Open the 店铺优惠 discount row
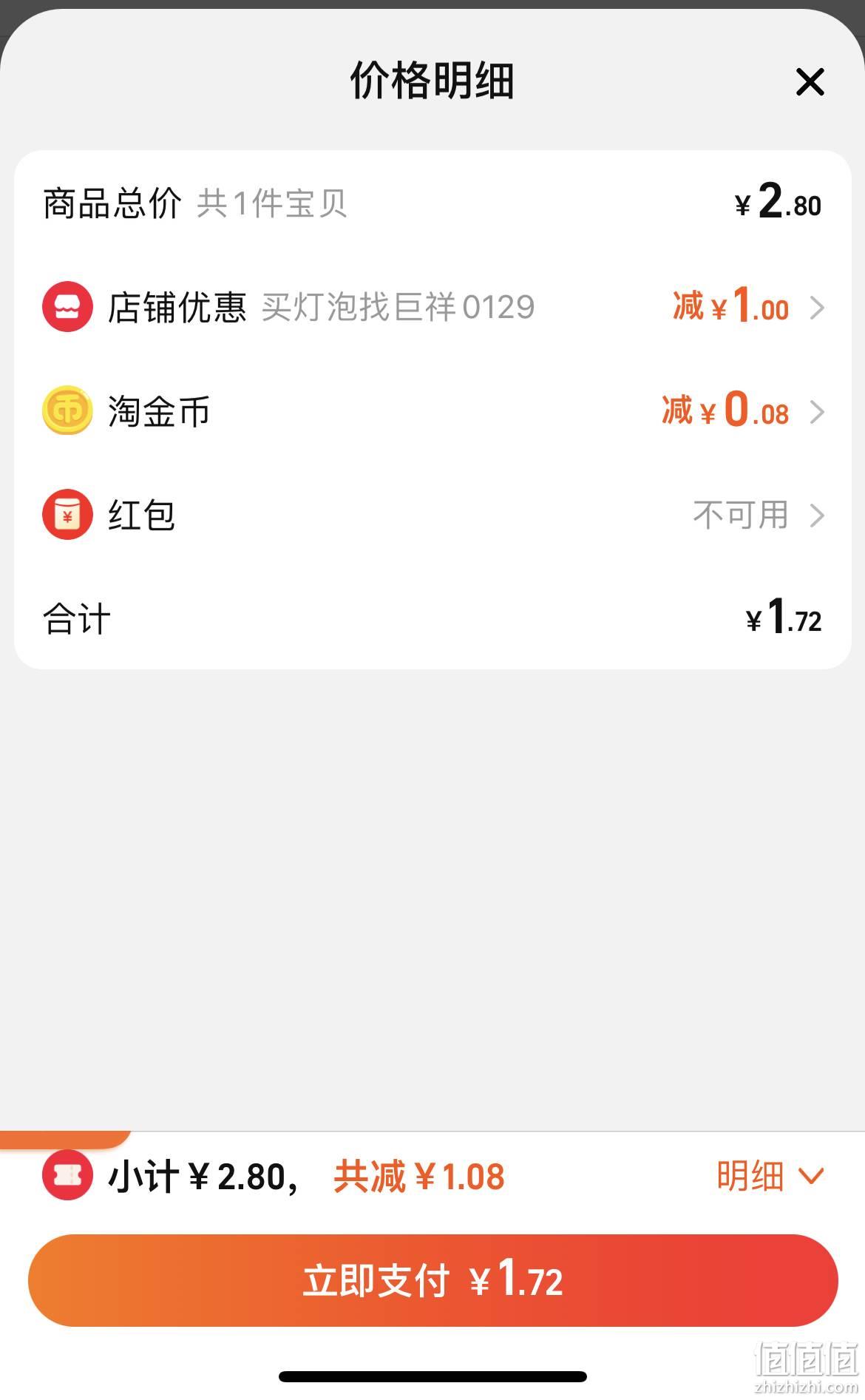The image size is (865, 1400). (432, 307)
